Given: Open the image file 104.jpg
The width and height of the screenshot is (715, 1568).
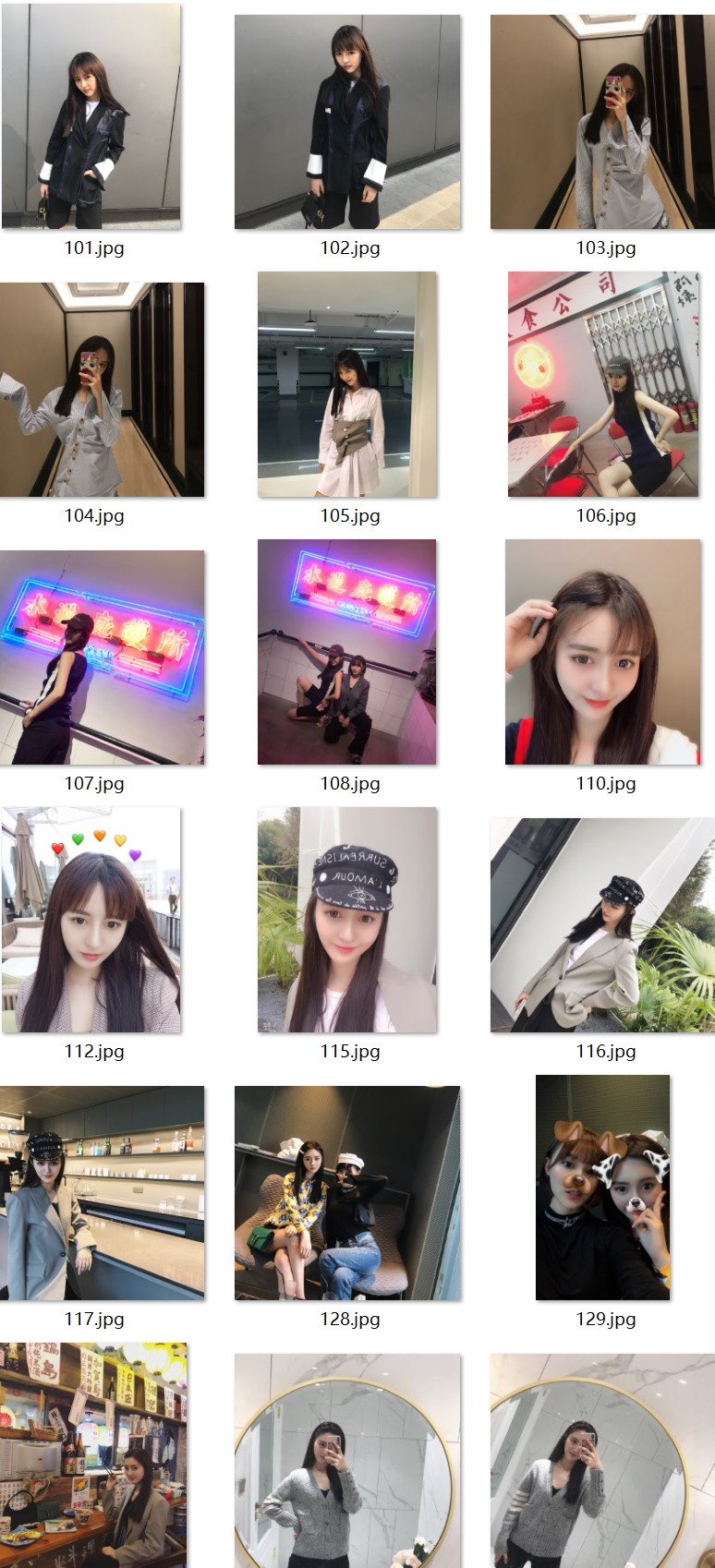Looking at the screenshot, I should 102,390.
